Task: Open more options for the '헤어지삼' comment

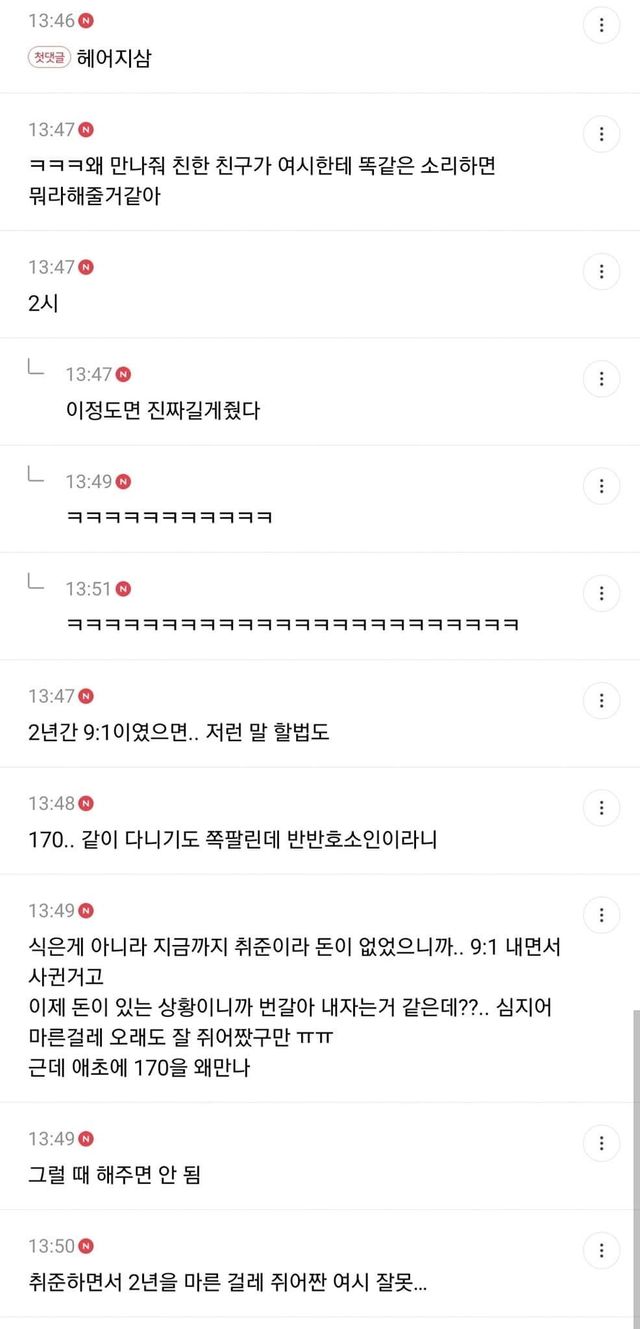Action: (x=601, y=25)
